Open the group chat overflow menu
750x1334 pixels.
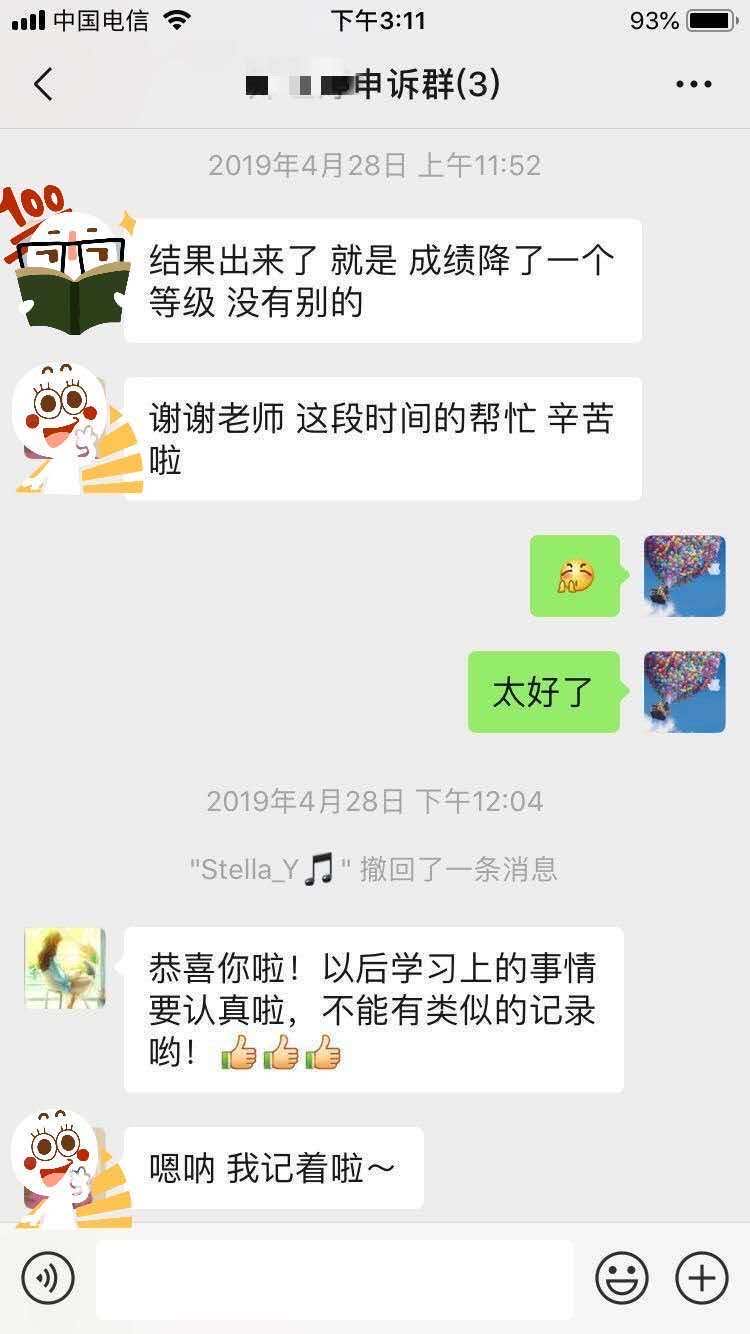[x=694, y=85]
